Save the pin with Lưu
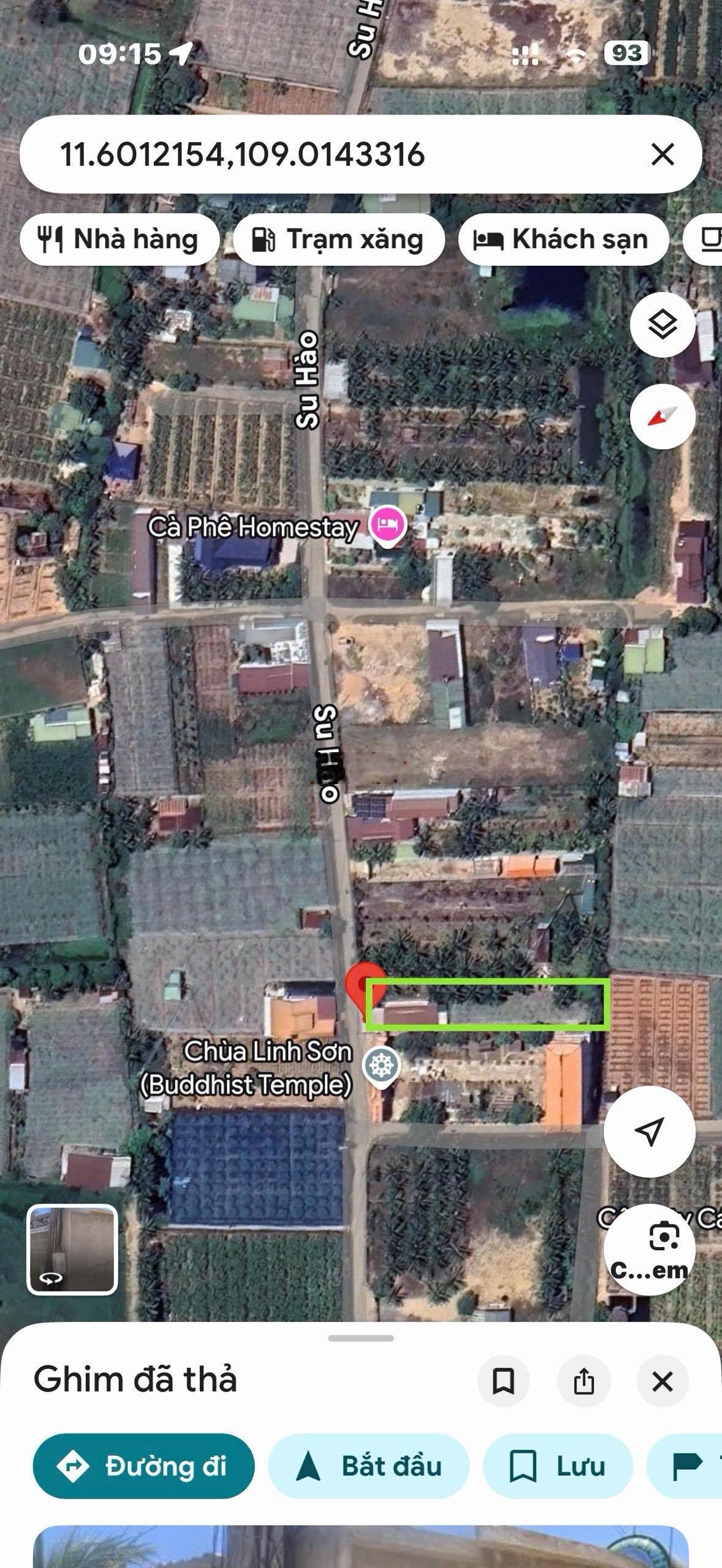 [558, 1466]
